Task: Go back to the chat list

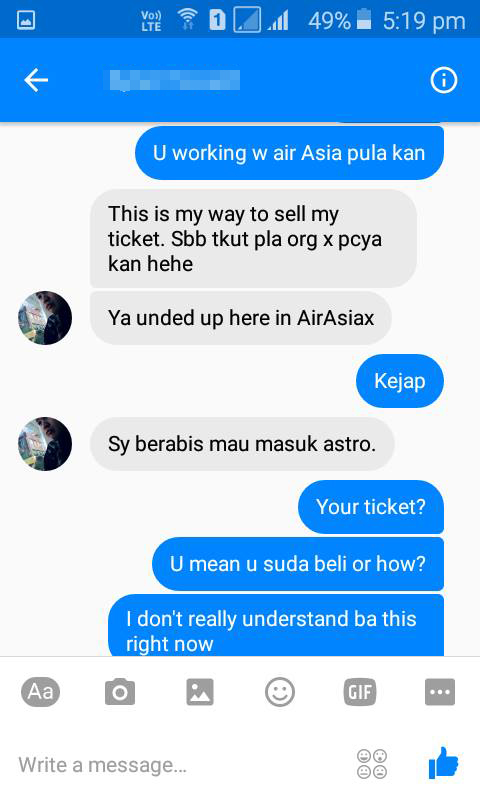Action: coord(36,80)
